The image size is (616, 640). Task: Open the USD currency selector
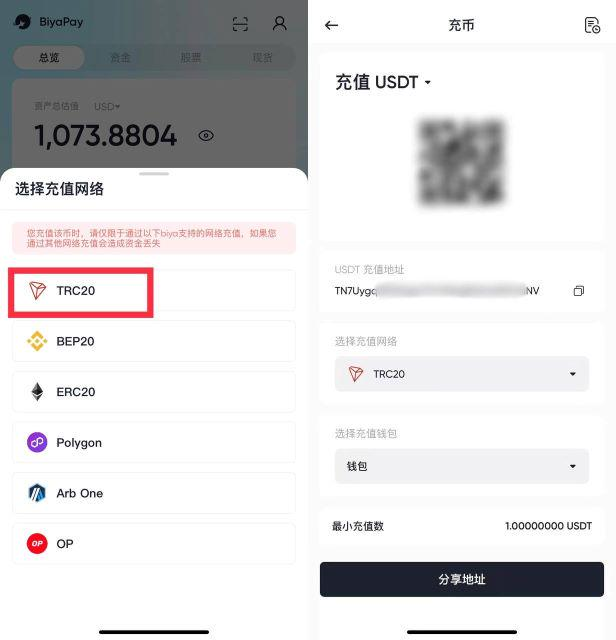tap(107, 106)
